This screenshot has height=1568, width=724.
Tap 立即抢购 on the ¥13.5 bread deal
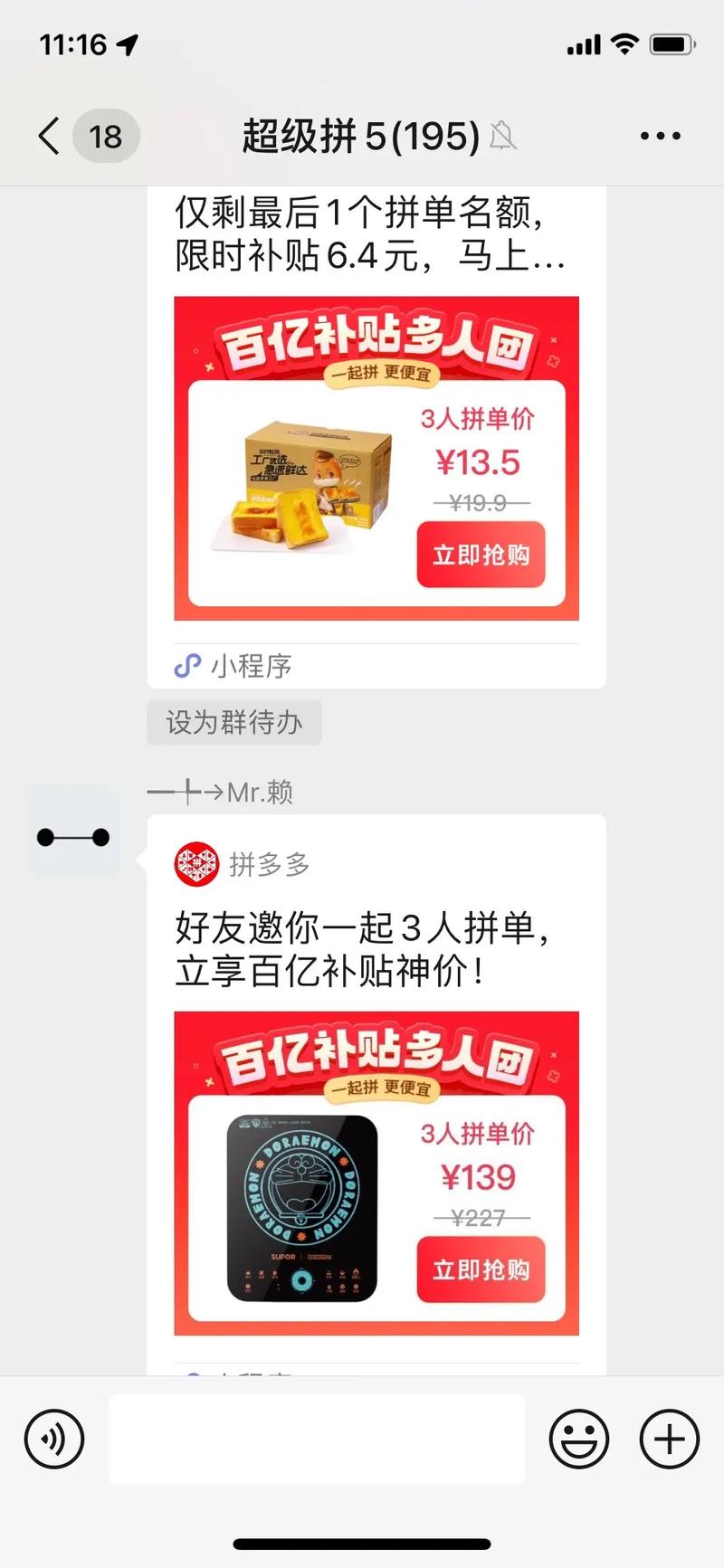[x=480, y=556]
